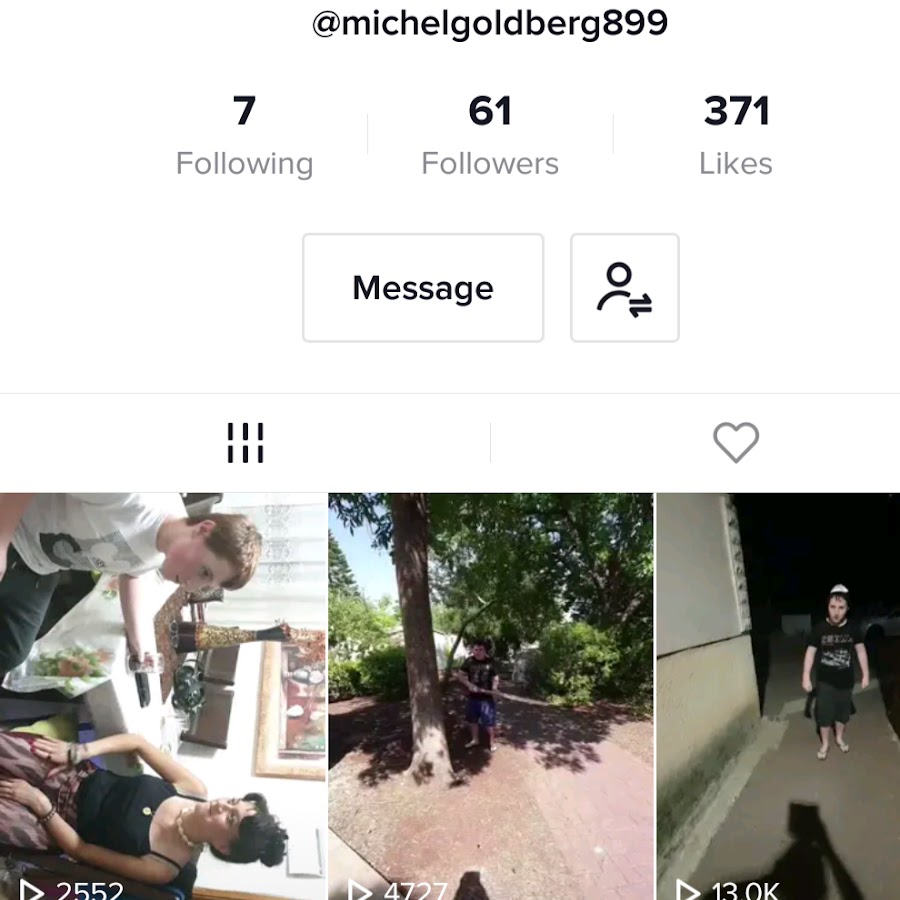Open the Message button
Screen dimensions: 900x900
[x=423, y=288]
